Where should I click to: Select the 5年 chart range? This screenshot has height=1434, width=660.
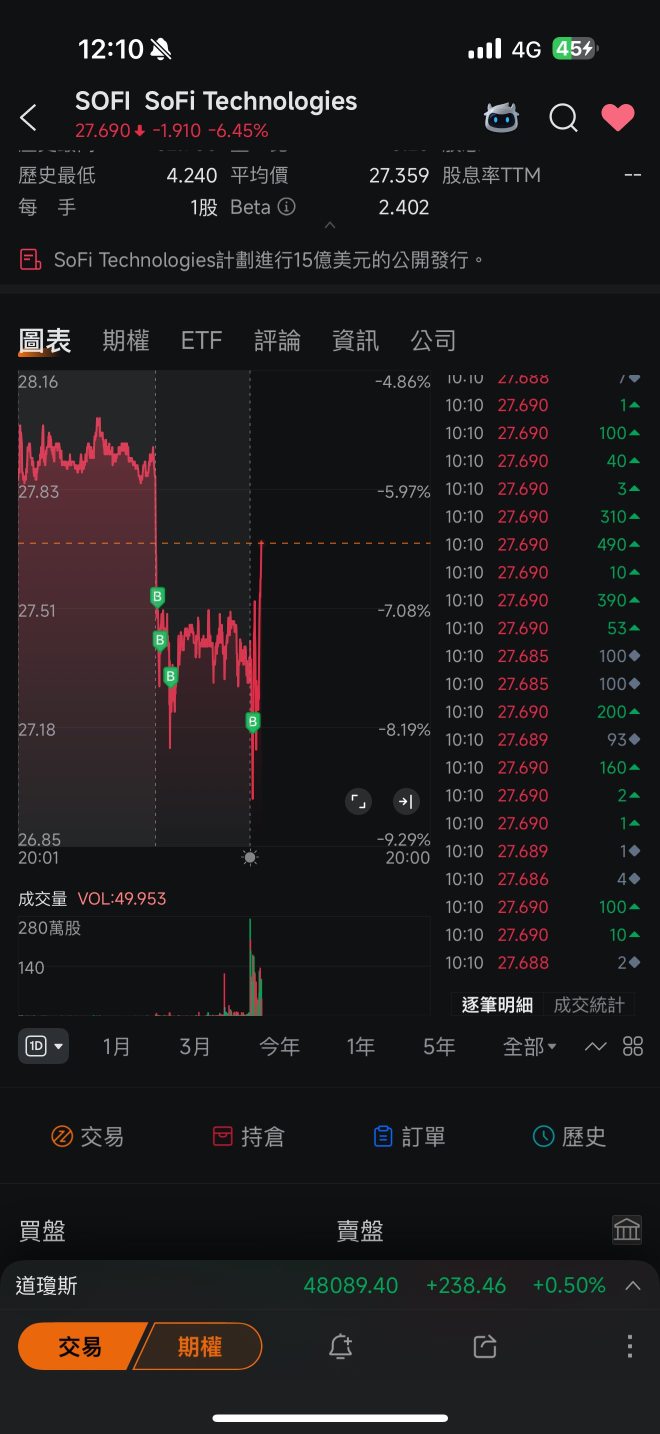439,1047
